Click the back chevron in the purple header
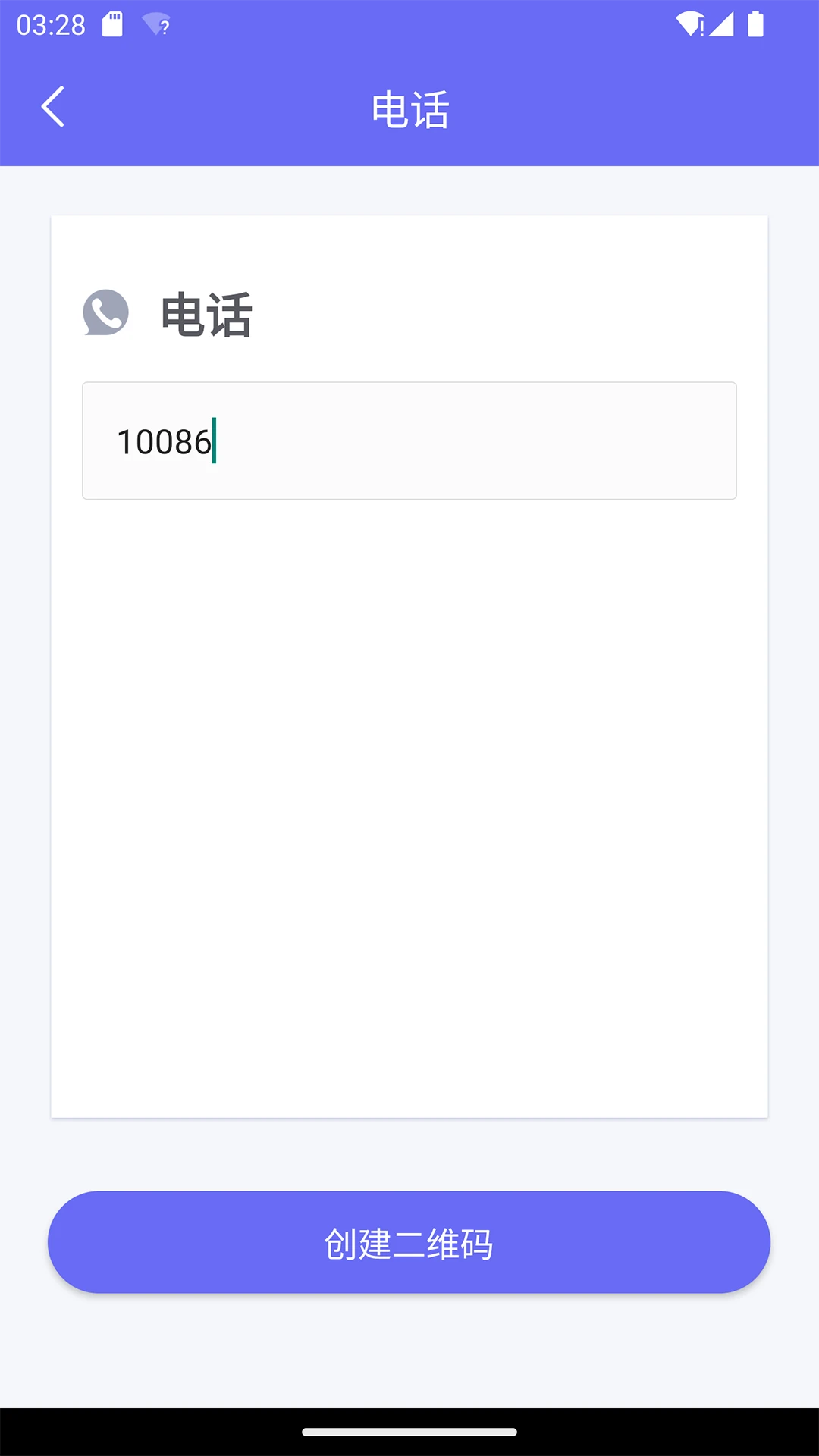819x1456 pixels. click(53, 107)
